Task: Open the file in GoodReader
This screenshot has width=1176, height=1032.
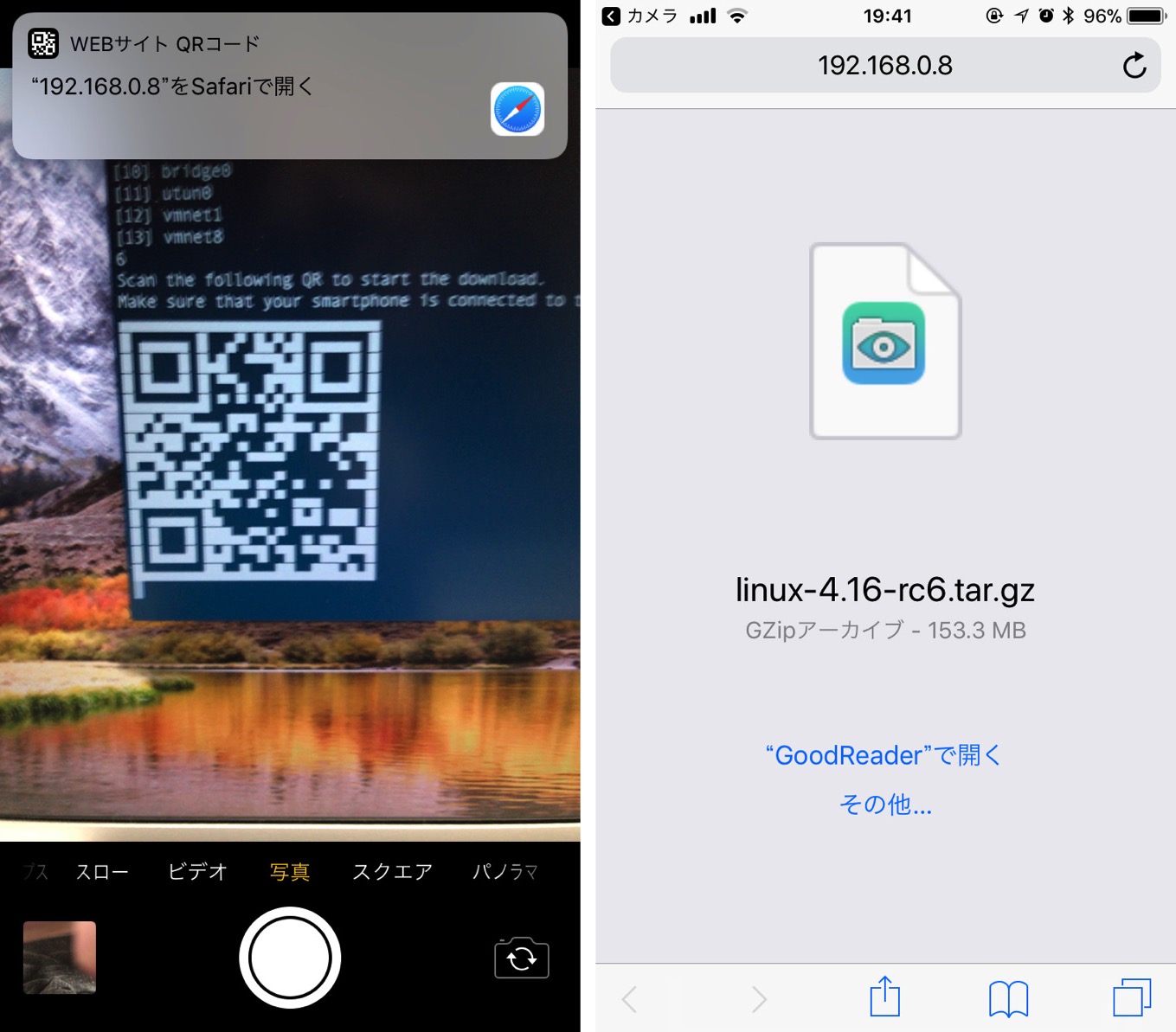Action: pyautogui.click(x=884, y=755)
